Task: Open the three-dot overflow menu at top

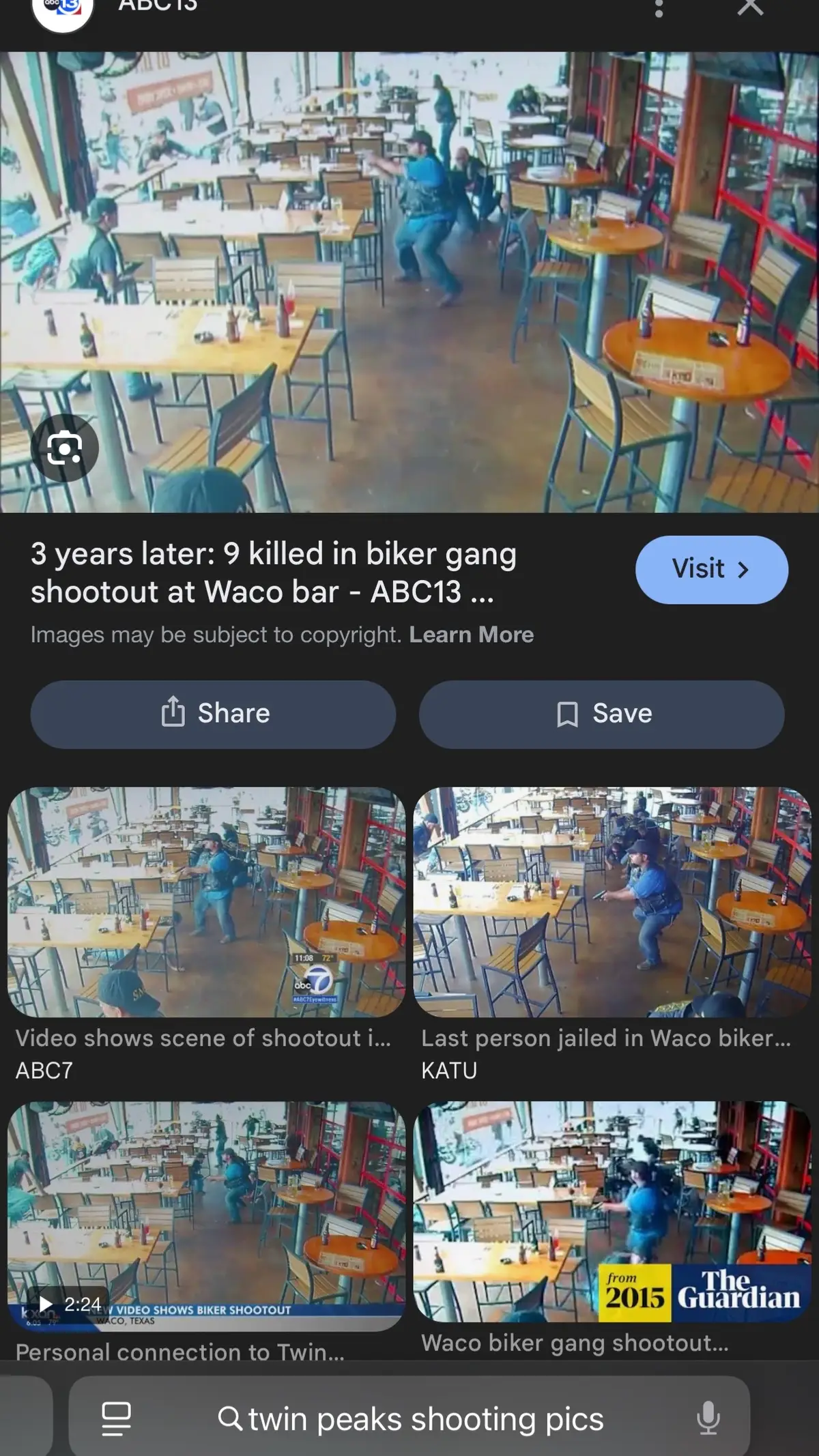Action: coord(658,8)
